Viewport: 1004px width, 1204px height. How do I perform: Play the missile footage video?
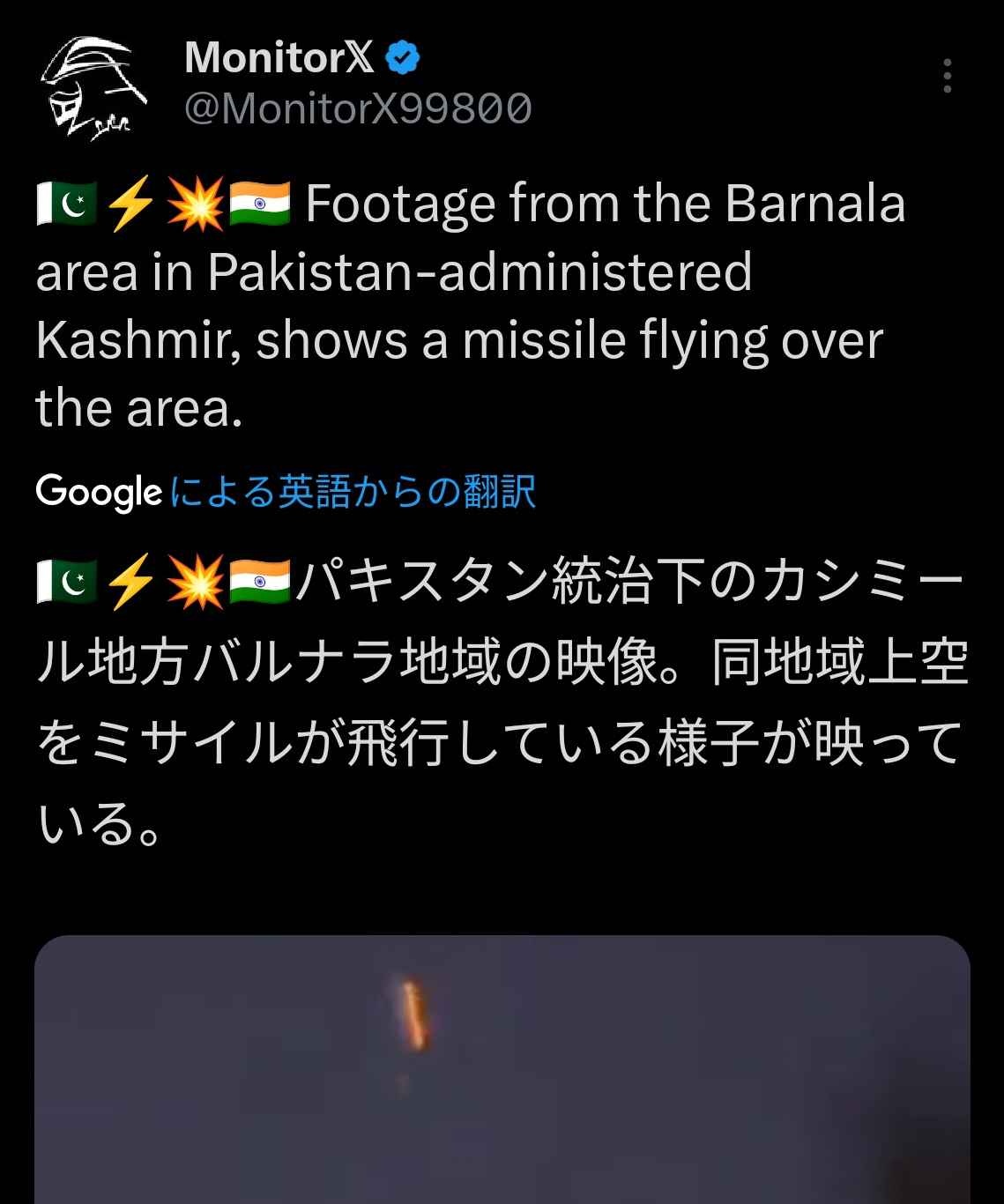(502, 1069)
